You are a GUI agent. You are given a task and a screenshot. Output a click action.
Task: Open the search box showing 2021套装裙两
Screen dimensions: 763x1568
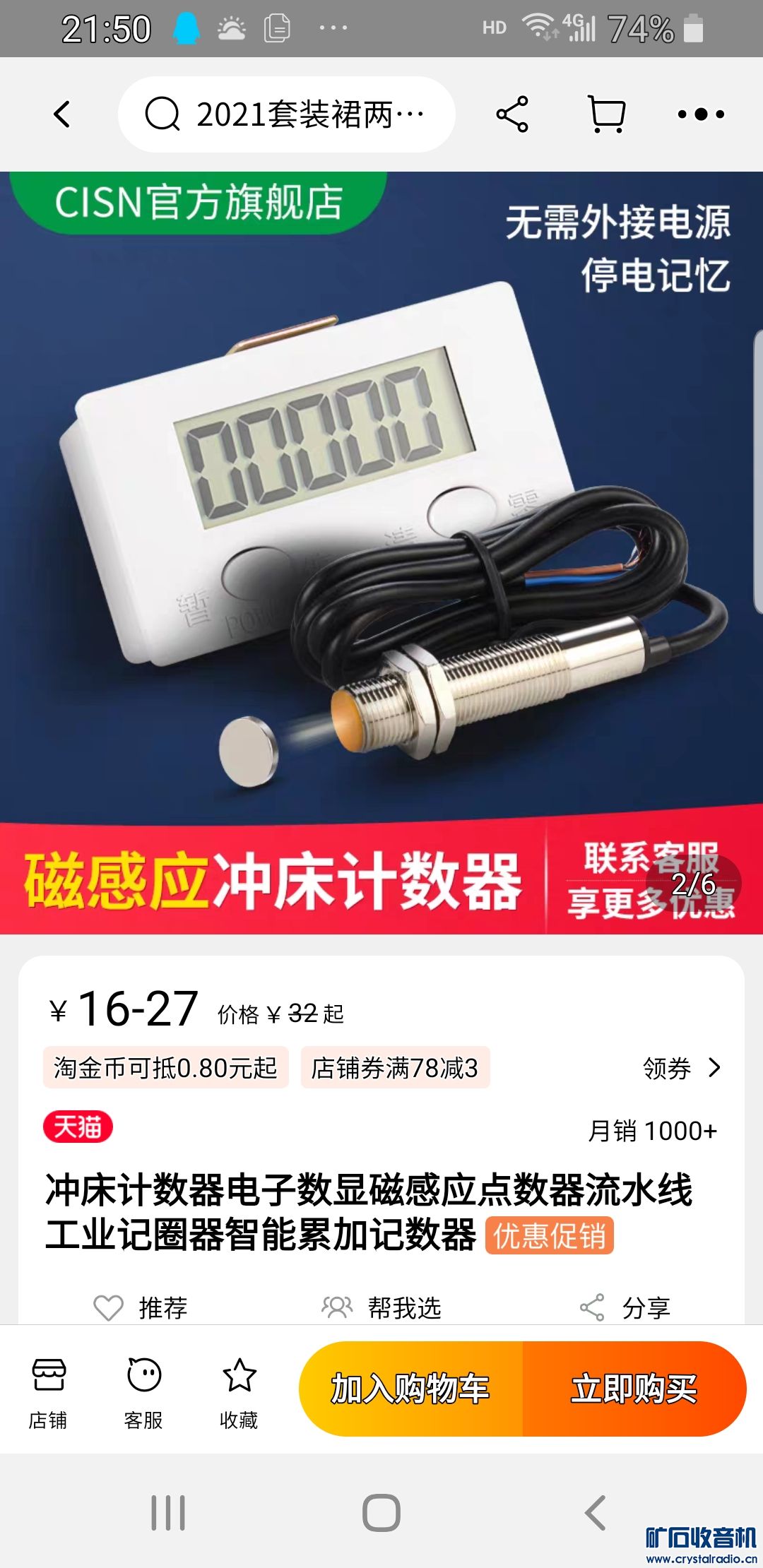(286, 114)
